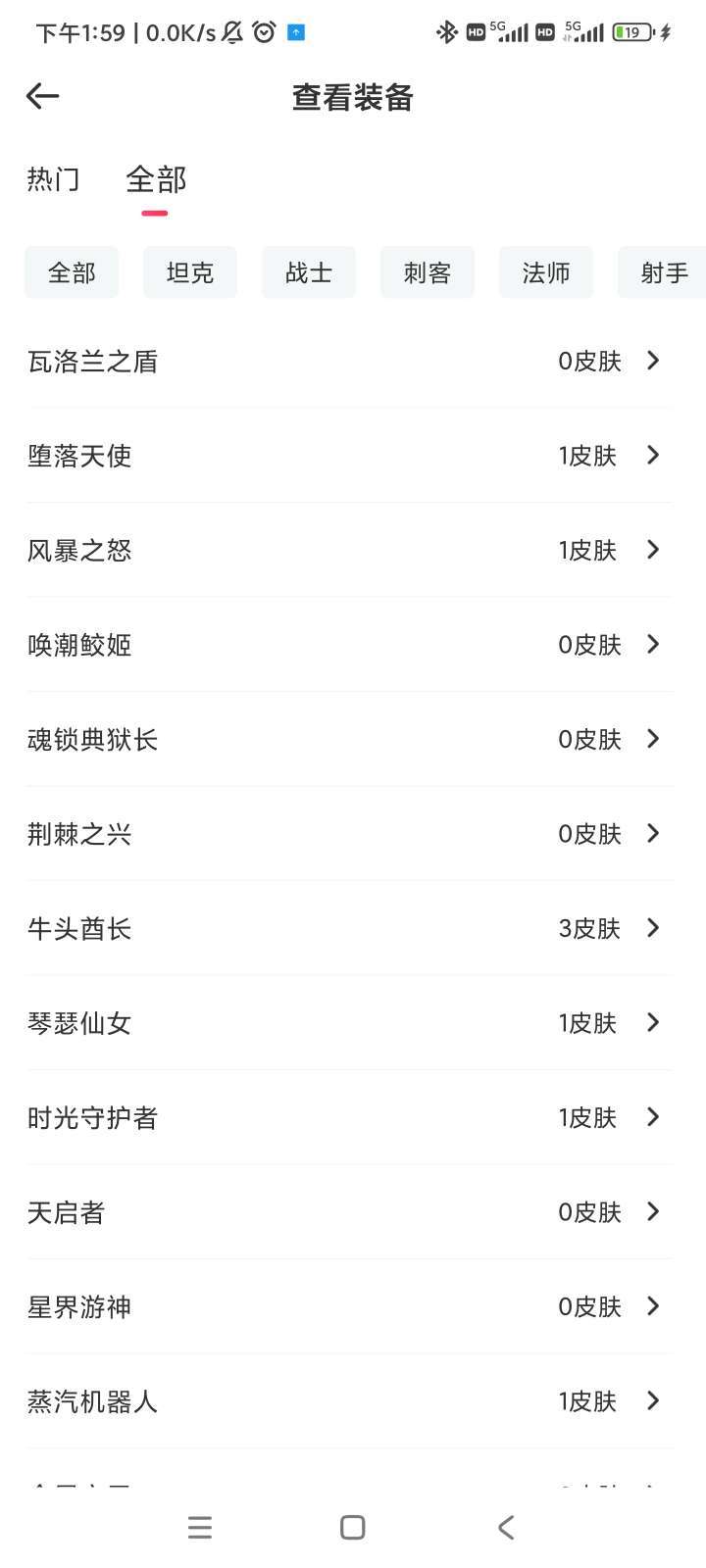Viewport: 706px width, 1568px height.
Task: Go back using the top-left arrow
Action: (43, 96)
